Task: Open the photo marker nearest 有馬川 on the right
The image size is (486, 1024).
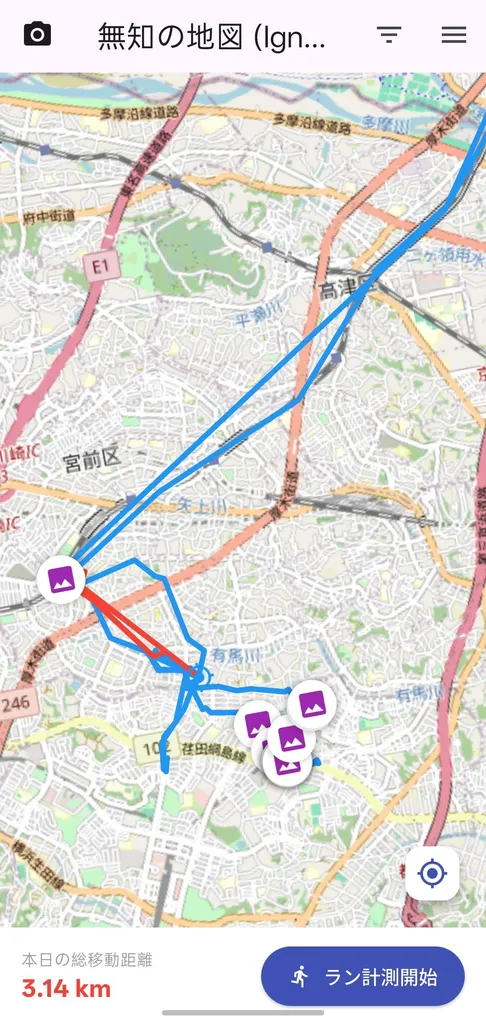Action: [x=312, y=704]
